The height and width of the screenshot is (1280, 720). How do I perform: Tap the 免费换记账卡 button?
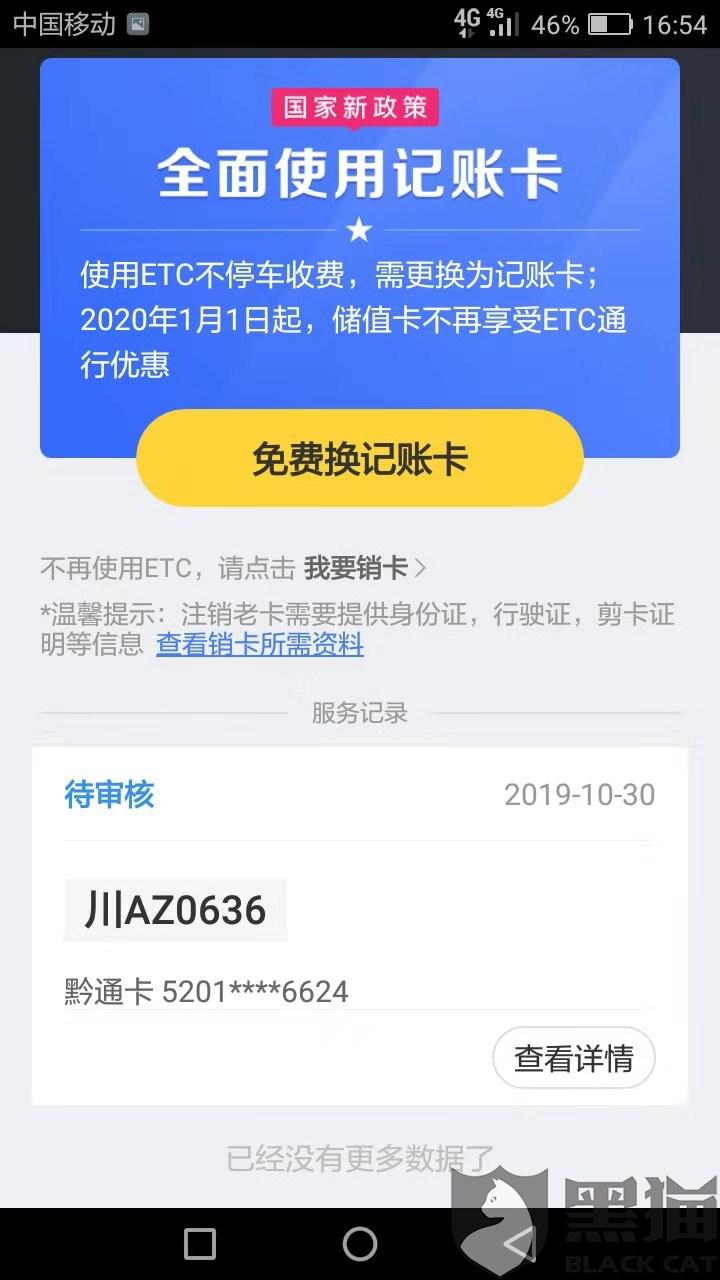(x=360, y=459)
